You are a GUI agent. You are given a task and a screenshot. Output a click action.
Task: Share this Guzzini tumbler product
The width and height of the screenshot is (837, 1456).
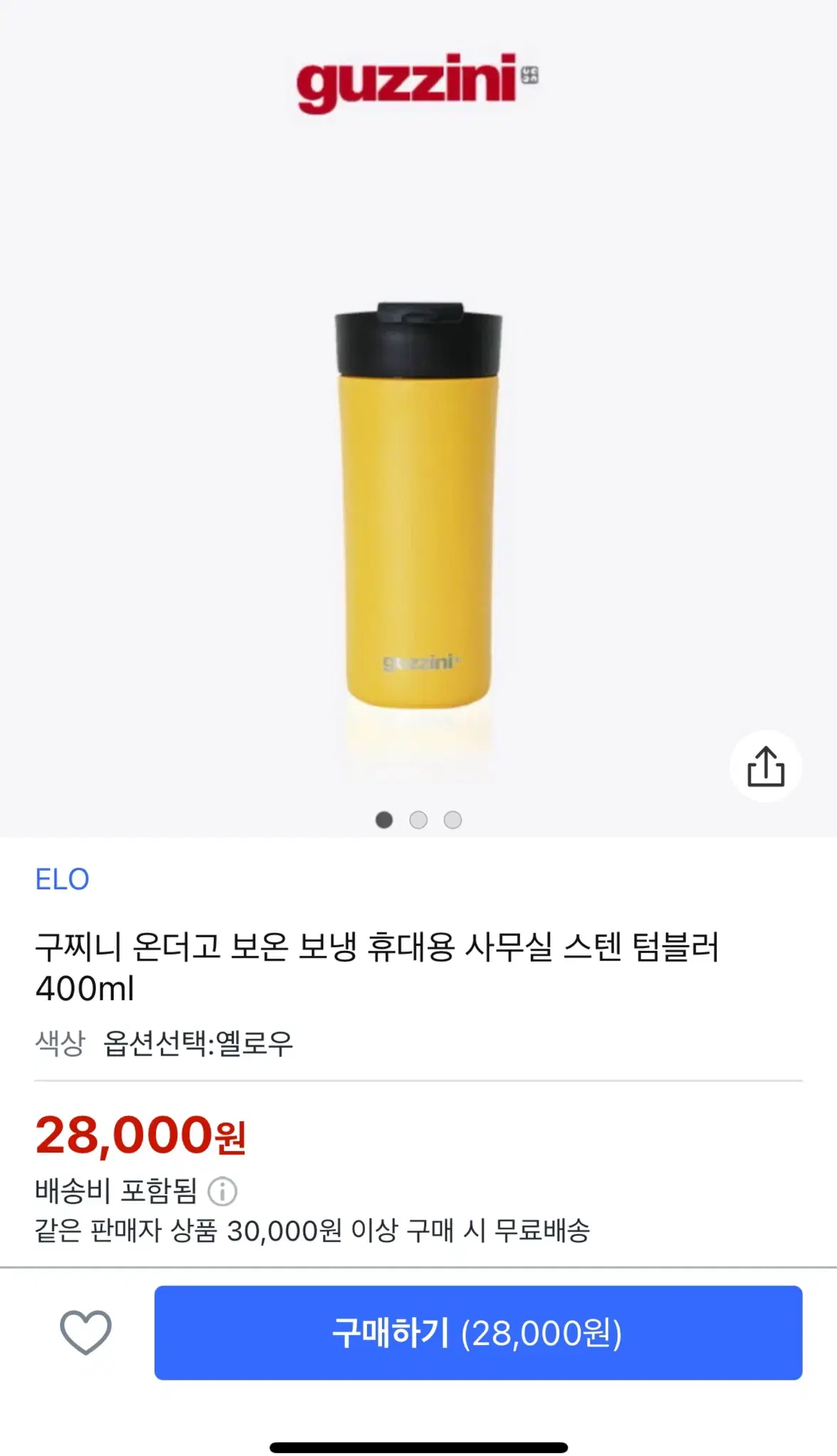pos(765,766)
